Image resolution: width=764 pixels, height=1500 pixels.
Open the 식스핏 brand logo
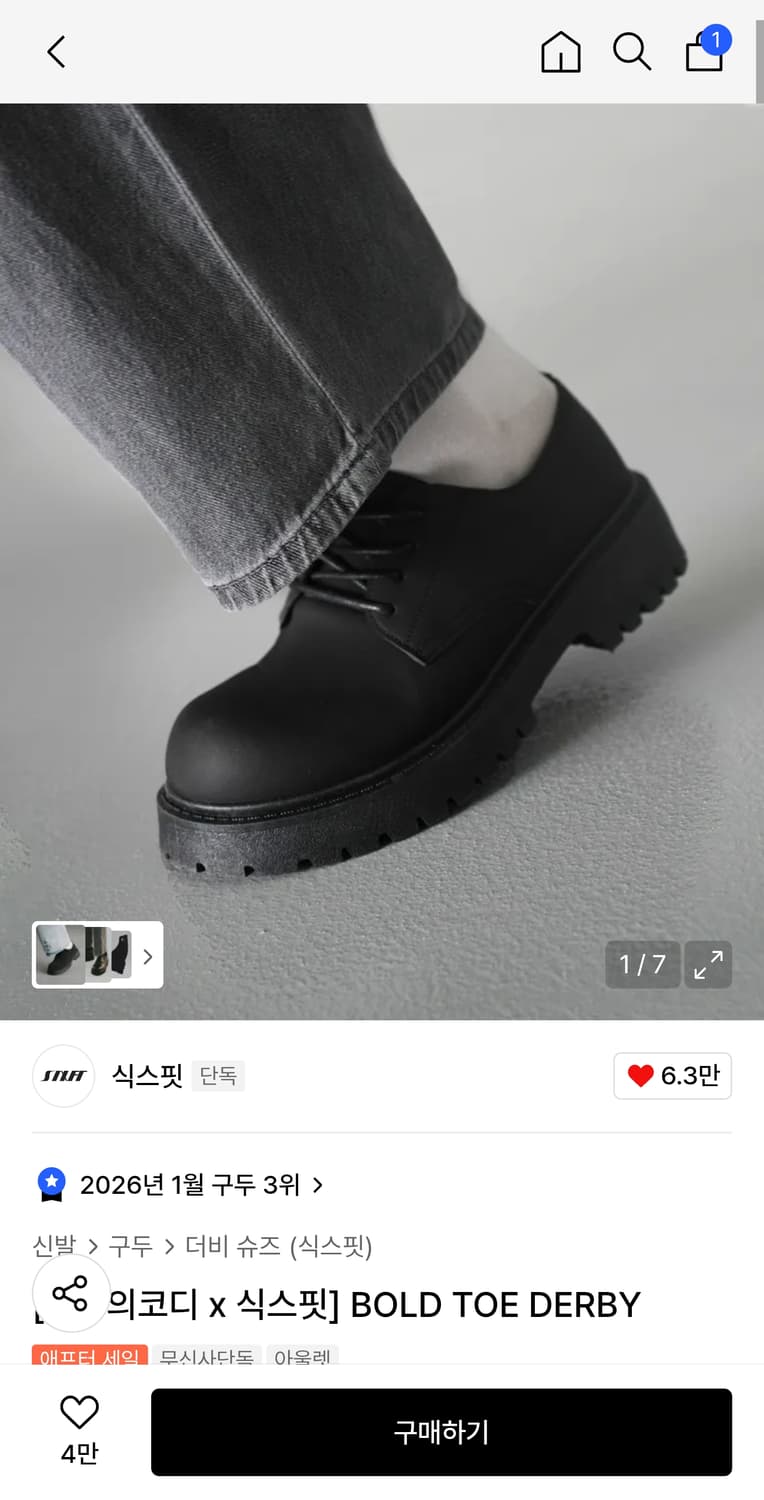63,1075
